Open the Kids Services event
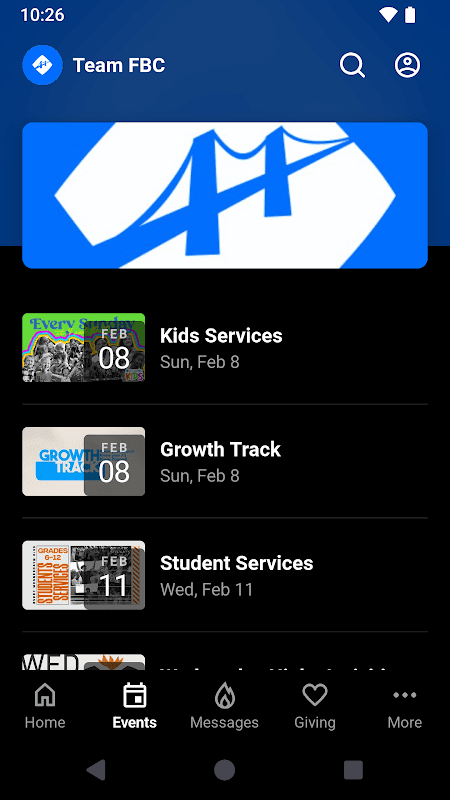Screen dimensions: 450x800 tap(225, 348)
